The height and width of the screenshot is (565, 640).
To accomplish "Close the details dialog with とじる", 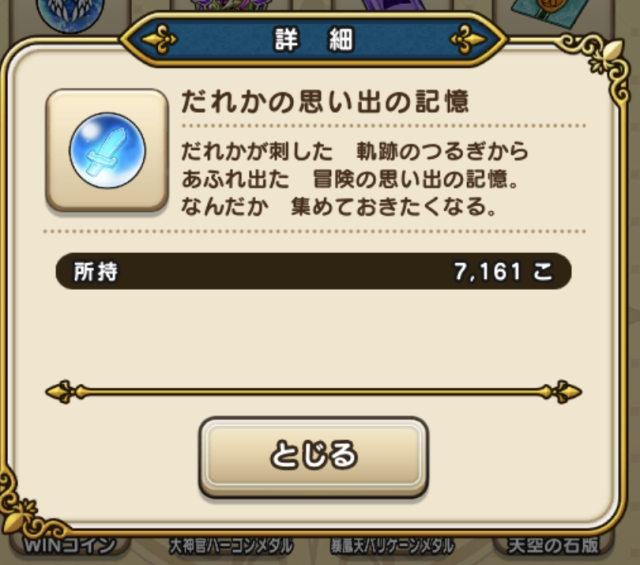I will [x=313, y=456].
